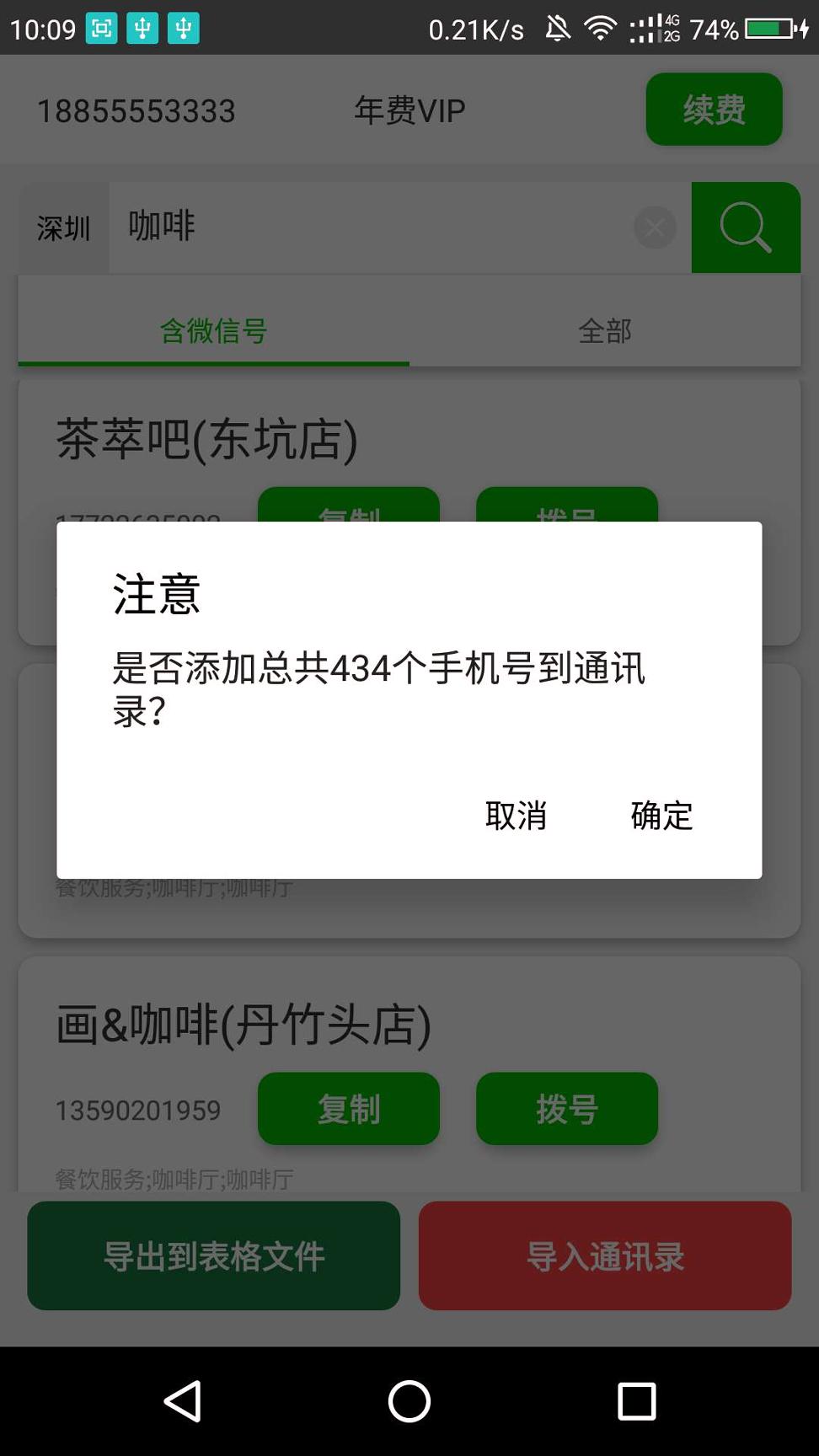Tap the muted notification bell icon
Image resolution: width=819 pixels, height=1456 pixels.
coord(557,29)
